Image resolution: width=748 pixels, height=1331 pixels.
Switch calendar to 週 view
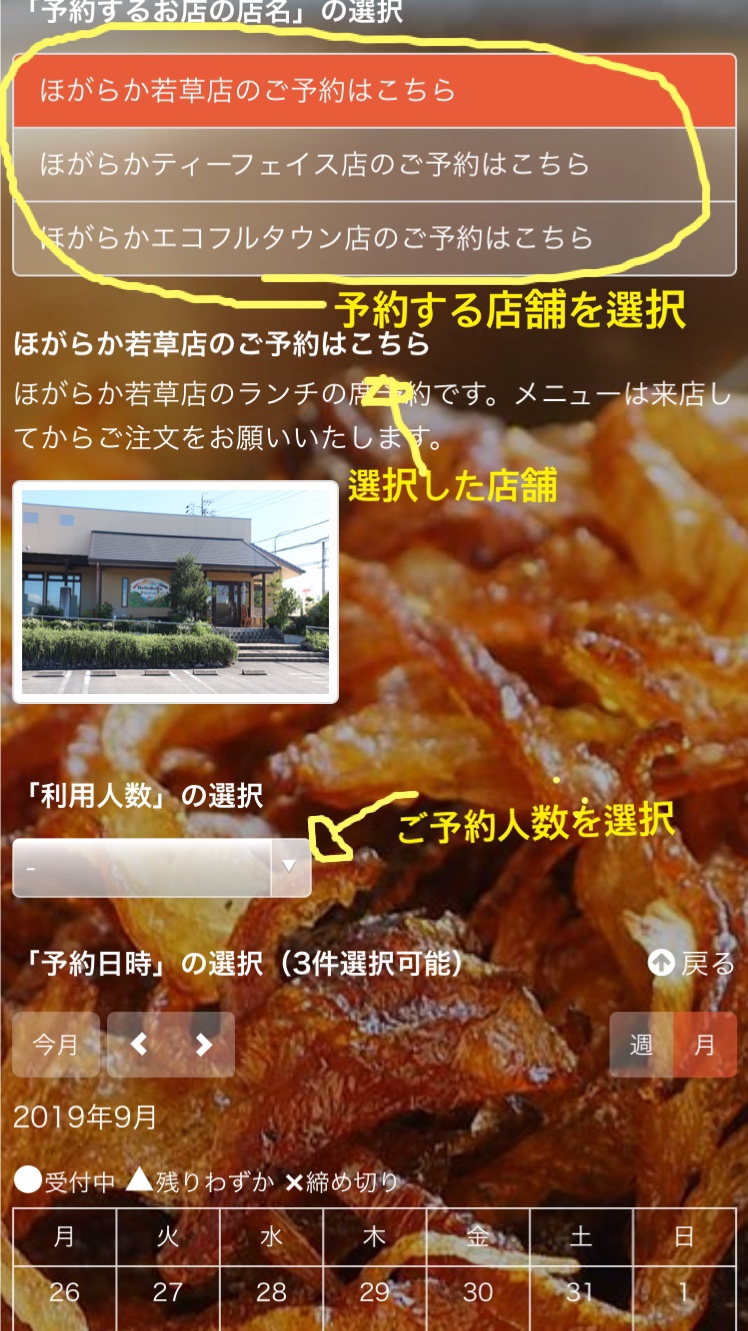(x=641, y=1045)
